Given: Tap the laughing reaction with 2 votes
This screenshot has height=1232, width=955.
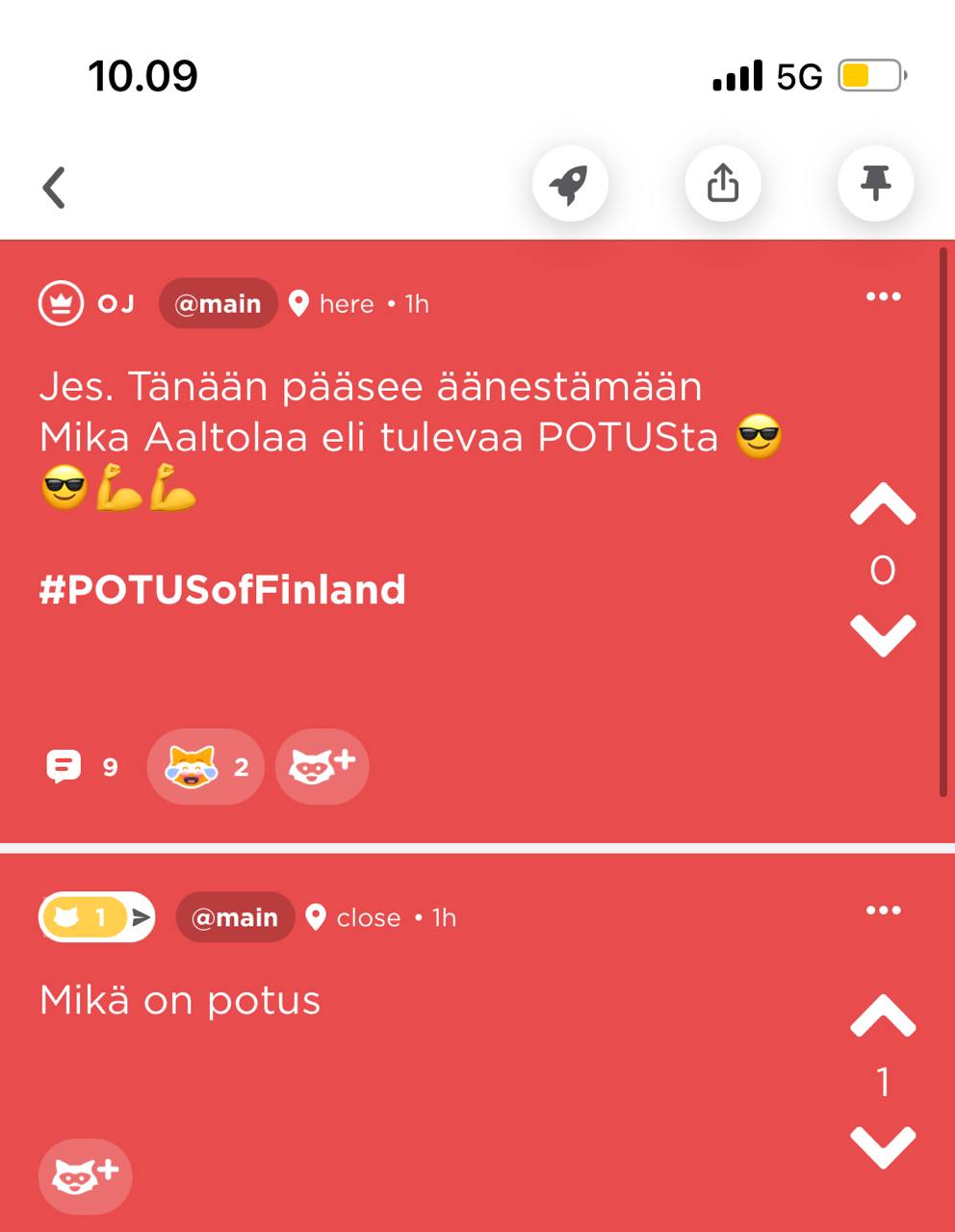Looking at the screenshot, I should (x=205, y=767).
